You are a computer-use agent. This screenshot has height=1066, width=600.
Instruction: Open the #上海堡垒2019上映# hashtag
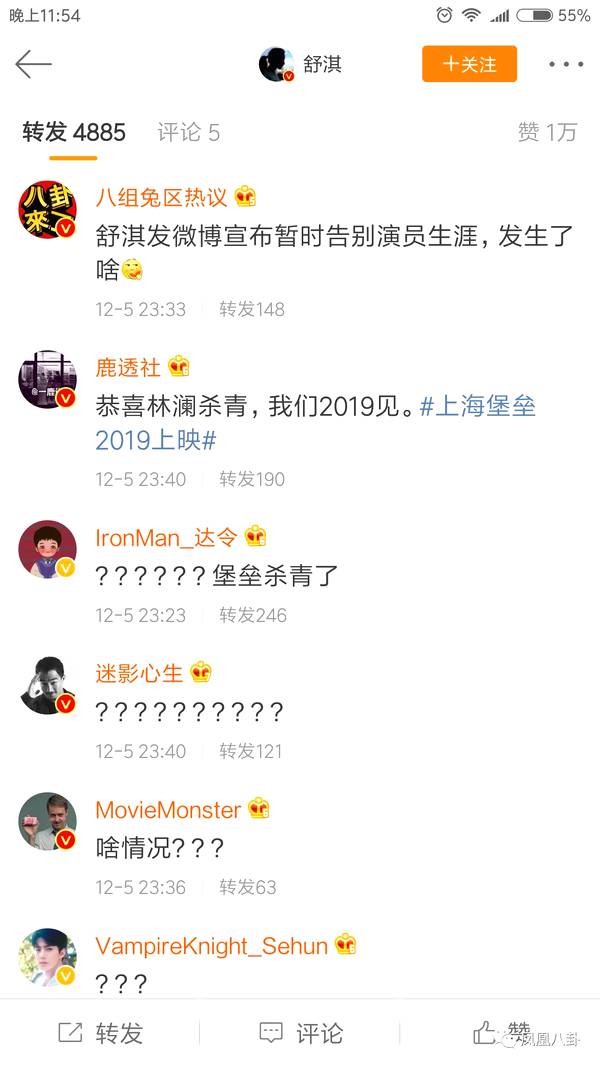[x=315, y=423]
